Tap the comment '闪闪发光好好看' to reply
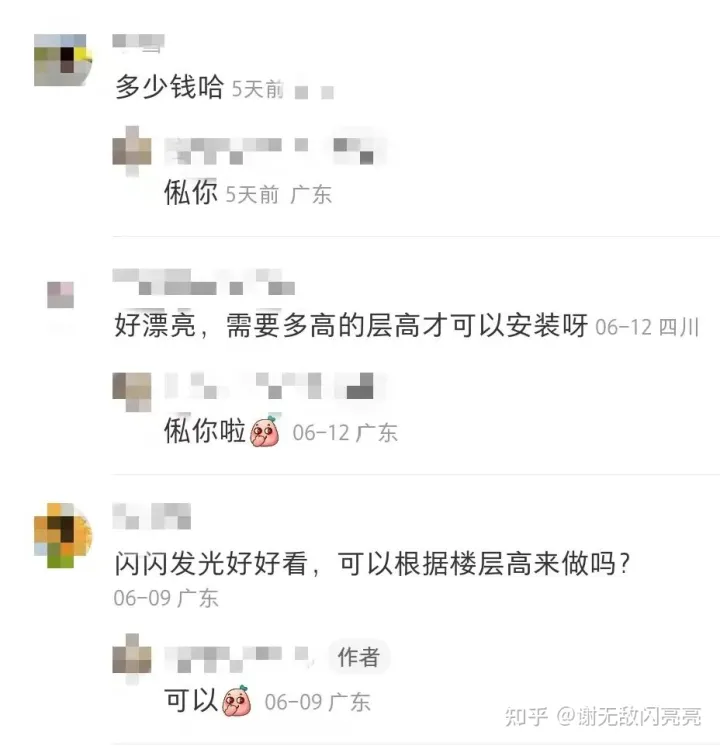This screenshot has height=746, width=720. [x=372, y=564]
